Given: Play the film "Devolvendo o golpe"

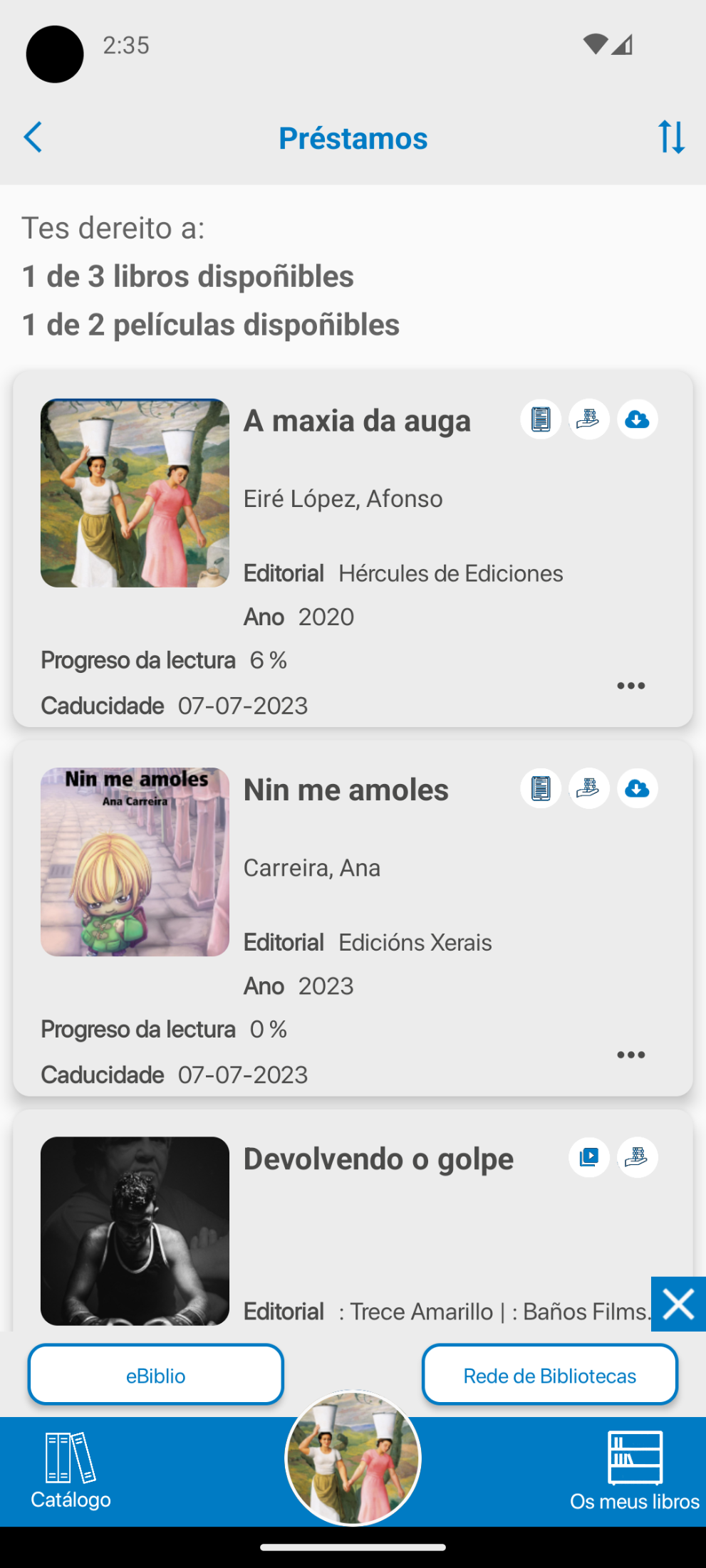Looking at the screenshot, I should click(x=588, y=1157).
